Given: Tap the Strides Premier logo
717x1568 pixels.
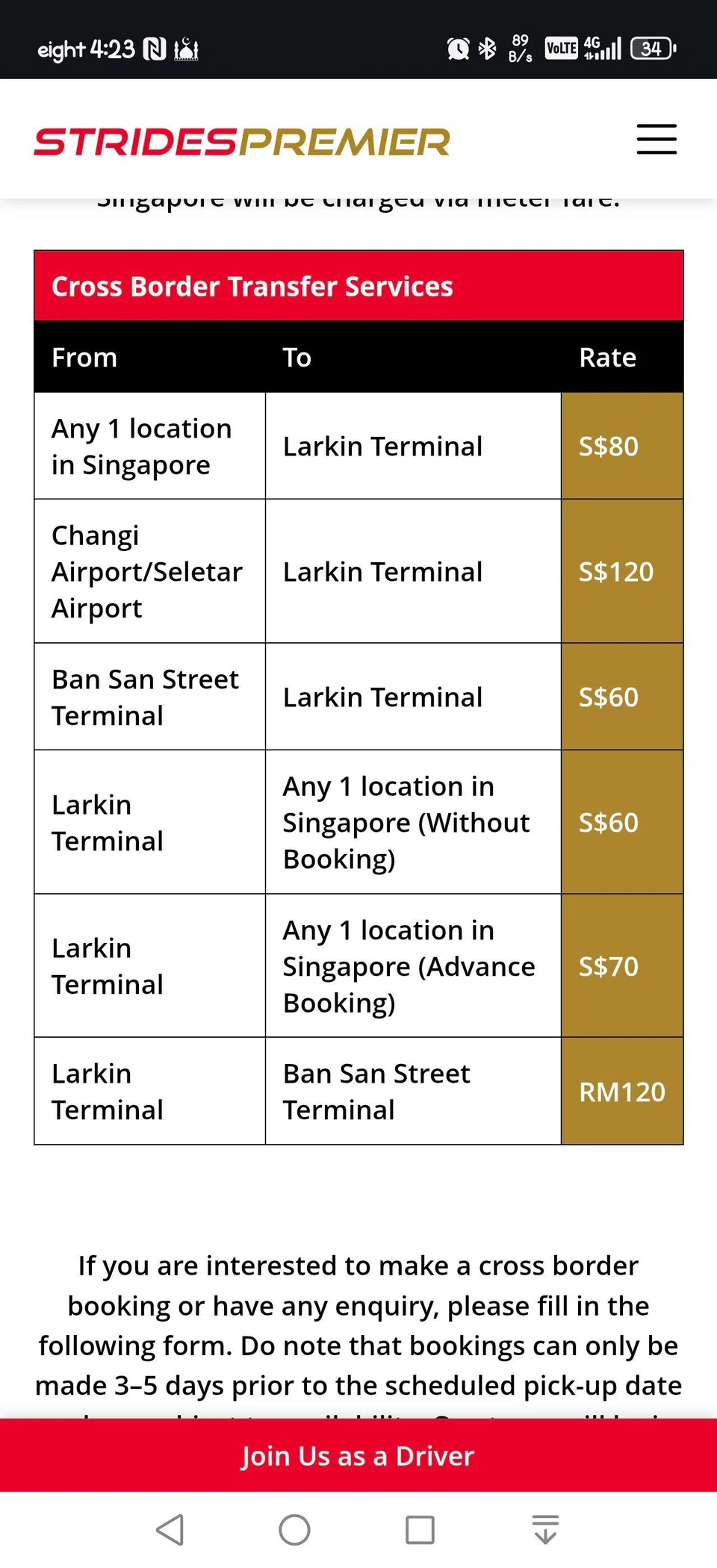Looking at the screenshot, I should (242, 142).
